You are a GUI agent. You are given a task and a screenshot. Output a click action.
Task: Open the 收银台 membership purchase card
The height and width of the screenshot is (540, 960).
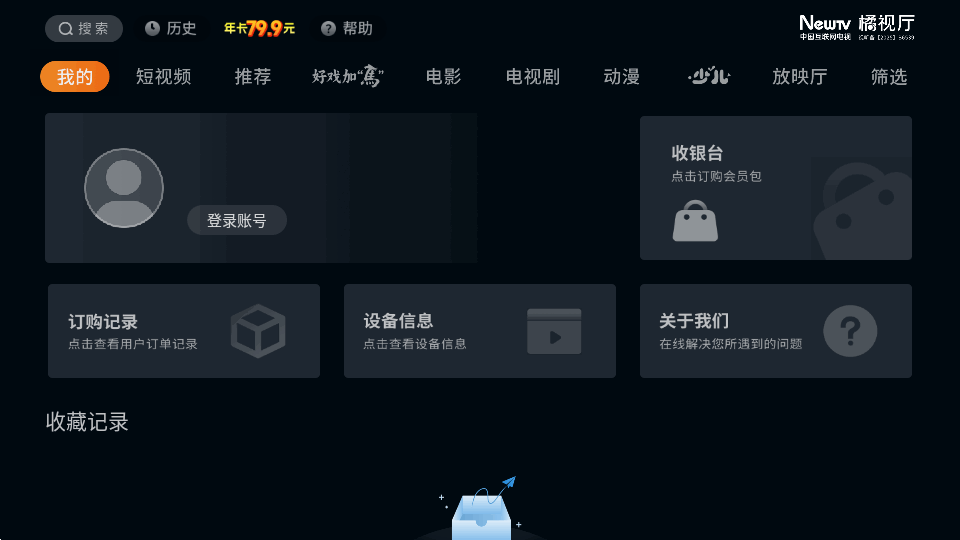775,188
